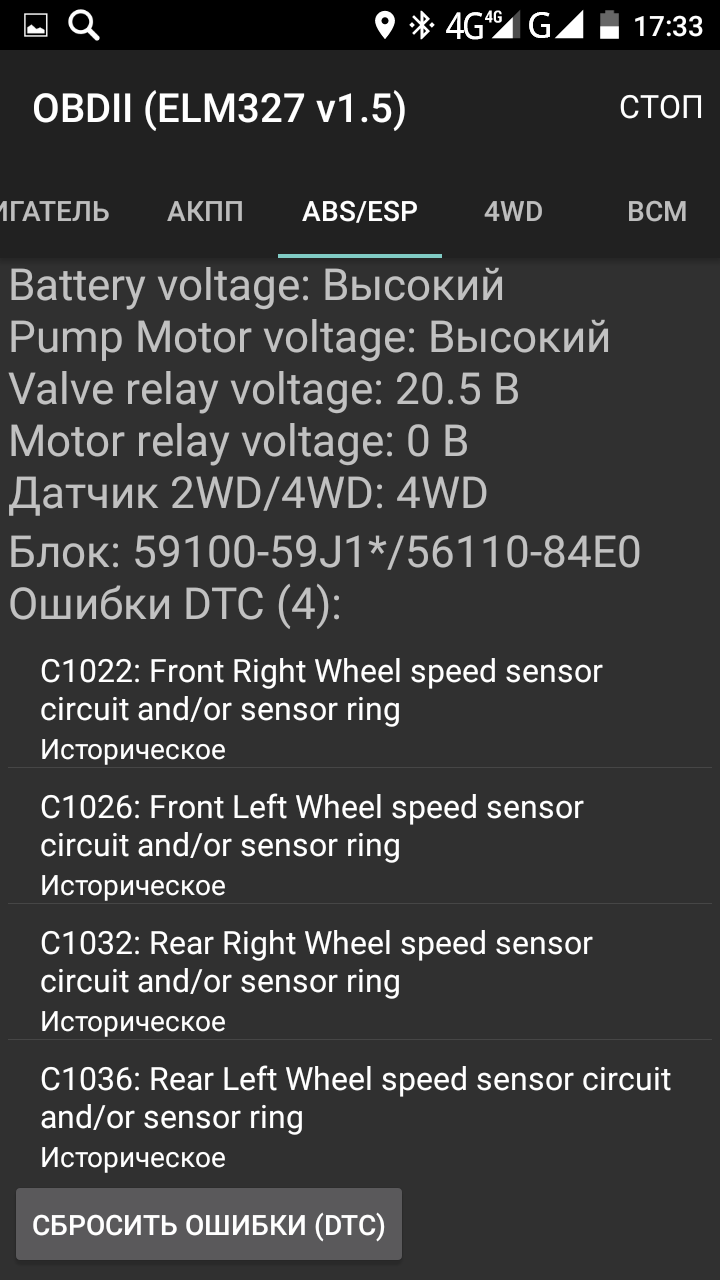Switch to the 4WD tab

[513, 212]
